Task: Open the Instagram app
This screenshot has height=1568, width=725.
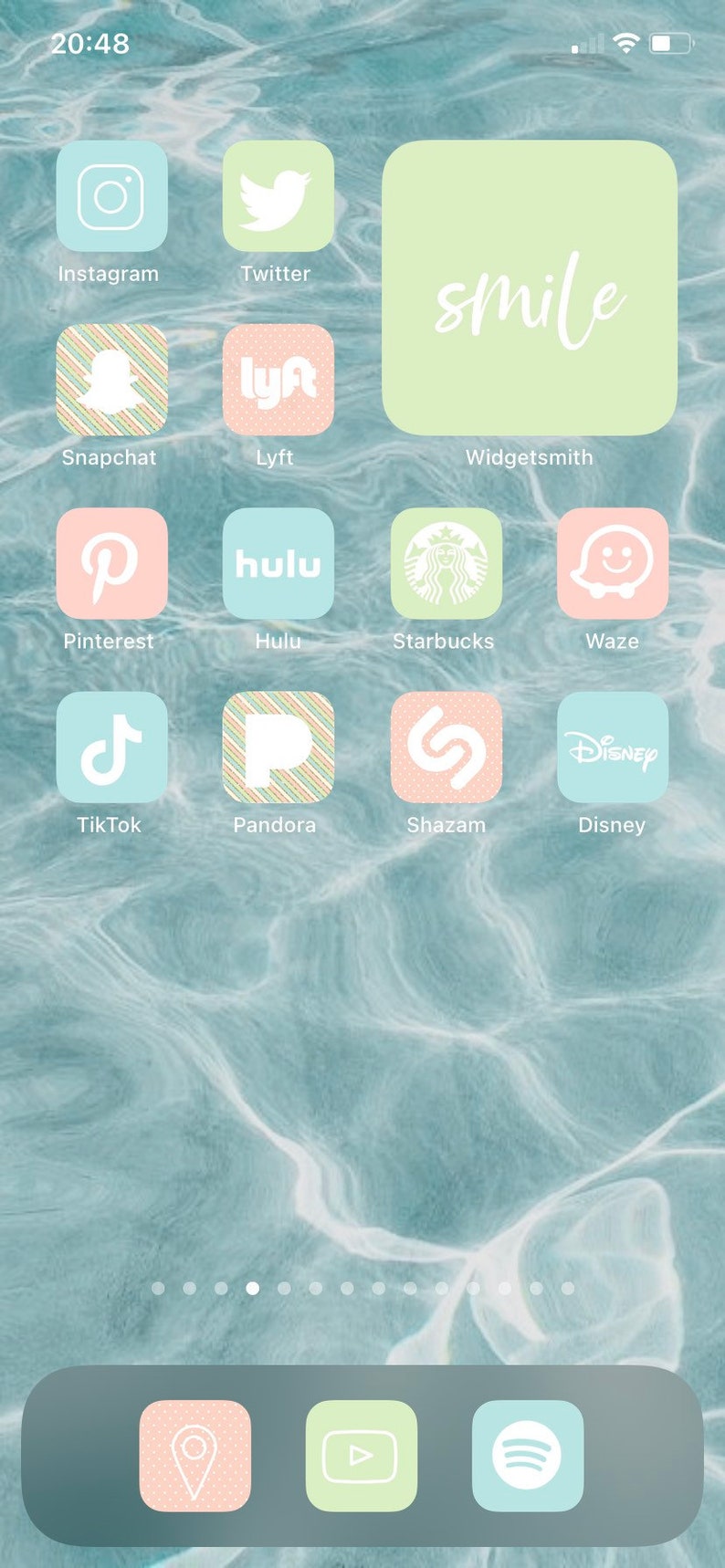Action: 111,196
